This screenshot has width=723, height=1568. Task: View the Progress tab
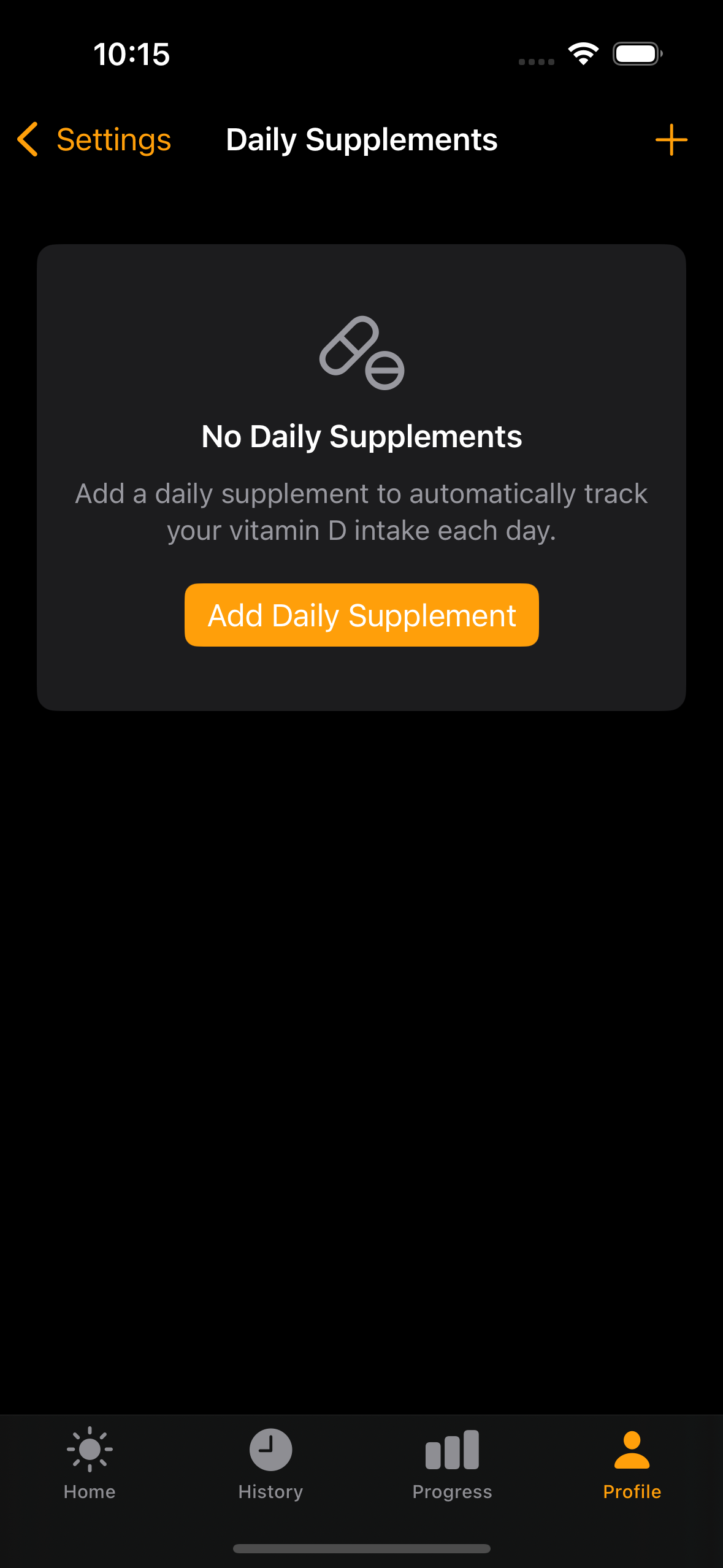[x=452, y=1464]
